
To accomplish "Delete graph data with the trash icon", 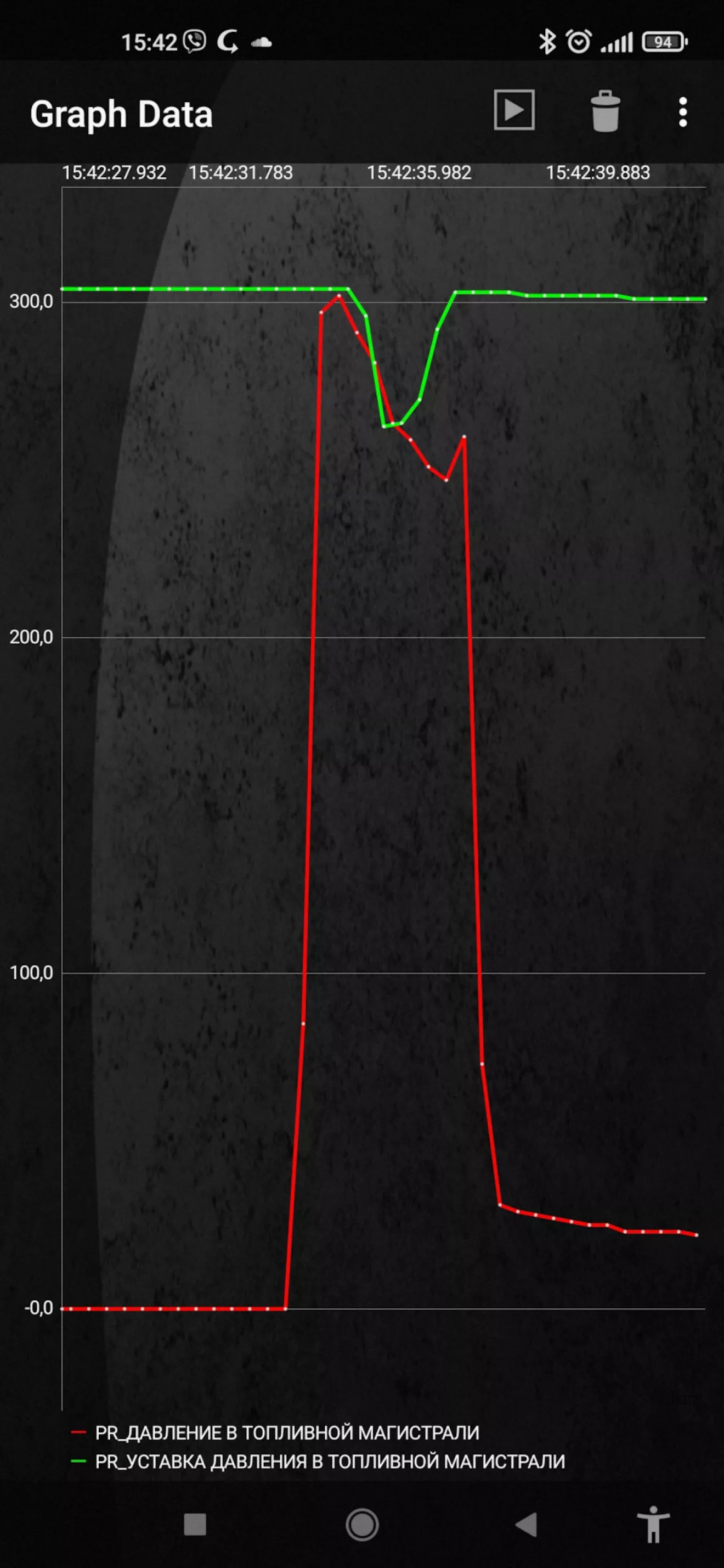I will 606,111.
